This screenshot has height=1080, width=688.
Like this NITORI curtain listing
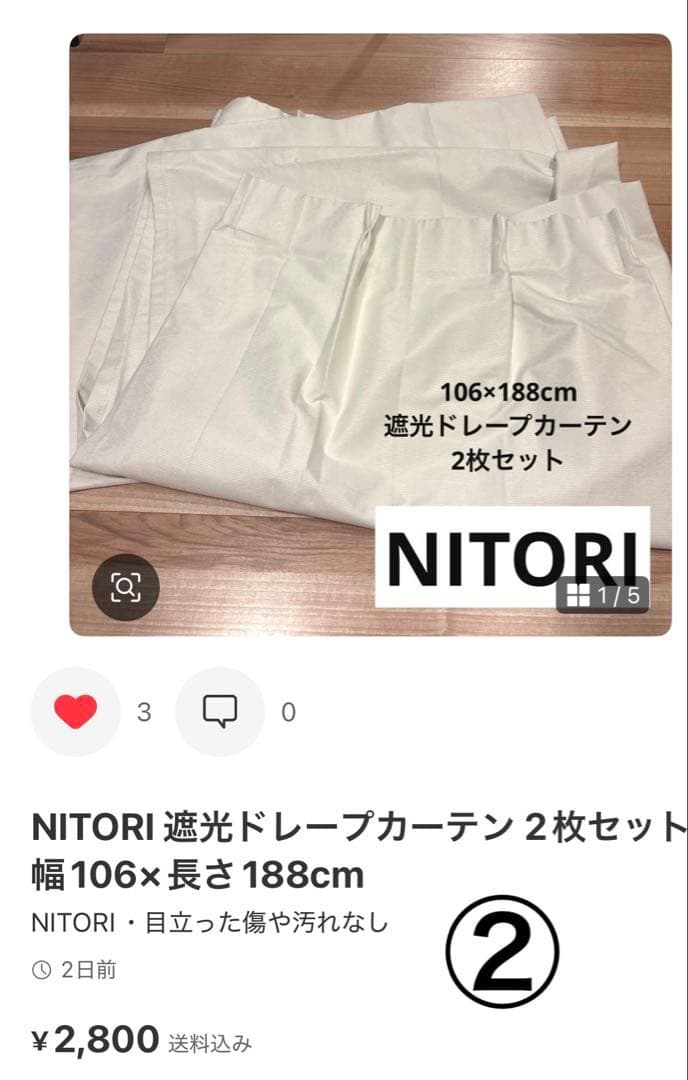(76, 712)
